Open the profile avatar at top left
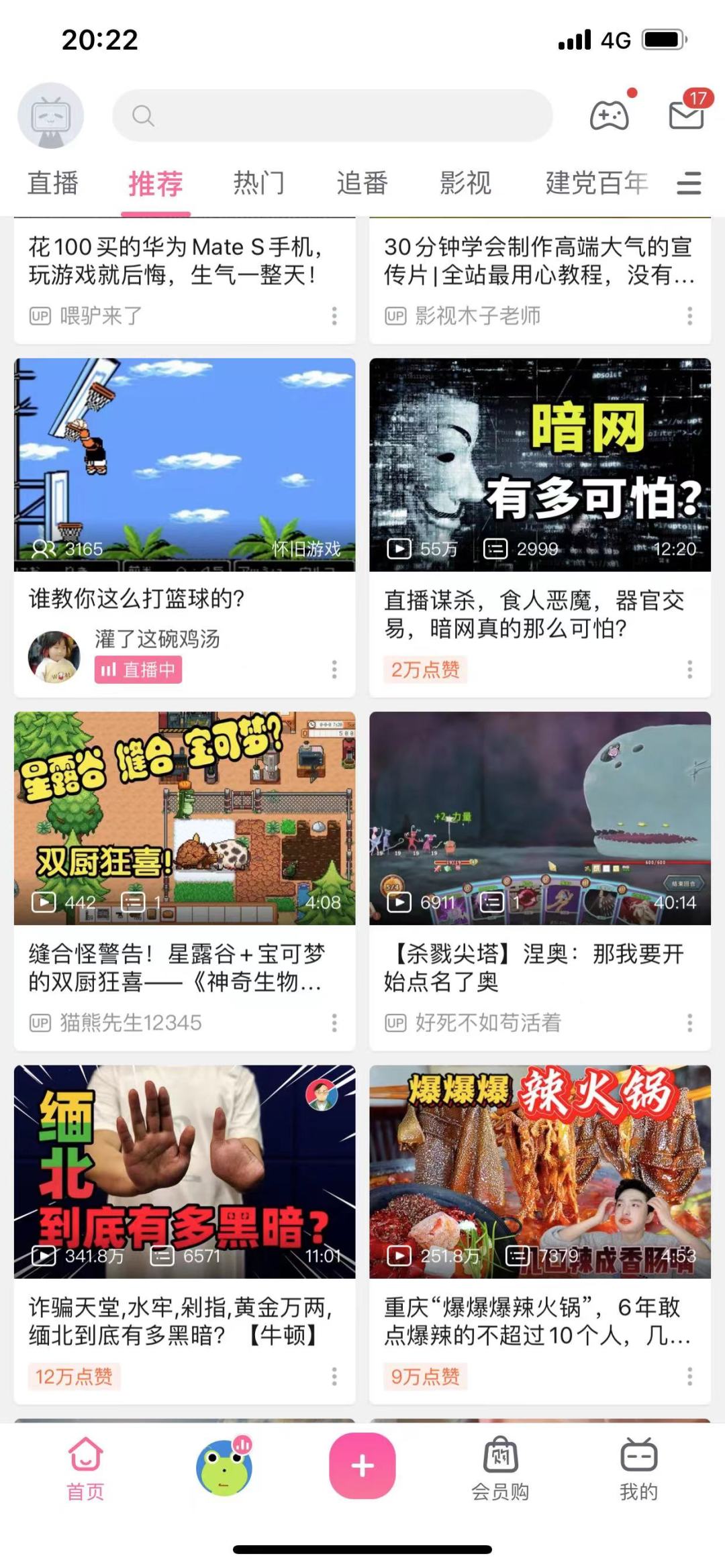Viewport: 725px width, 1568px height. pyautogui.click(x=50, y=115)
